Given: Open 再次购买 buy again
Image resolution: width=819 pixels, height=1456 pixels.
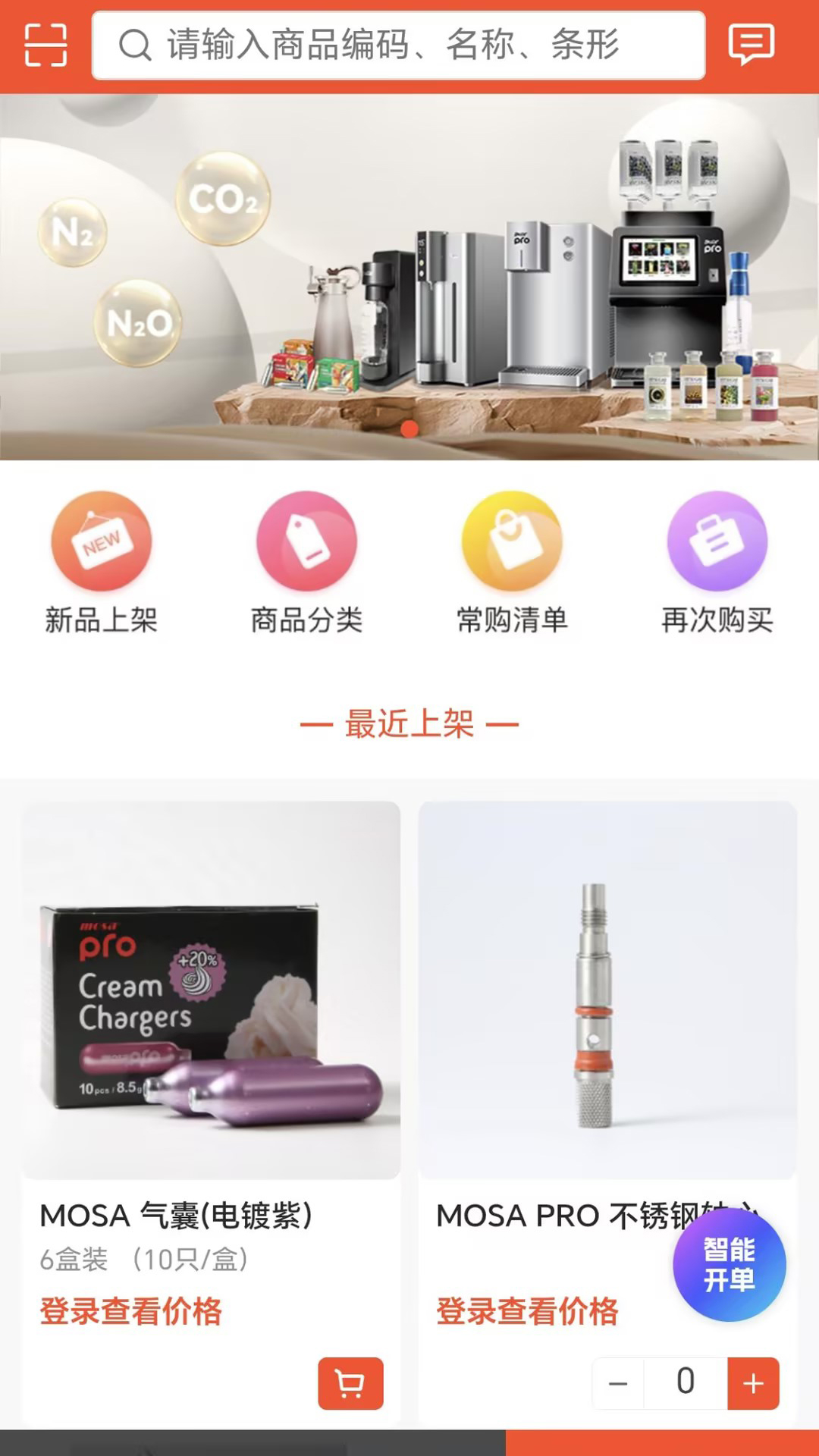Looking at the screenshot, I should coord(717,563).
